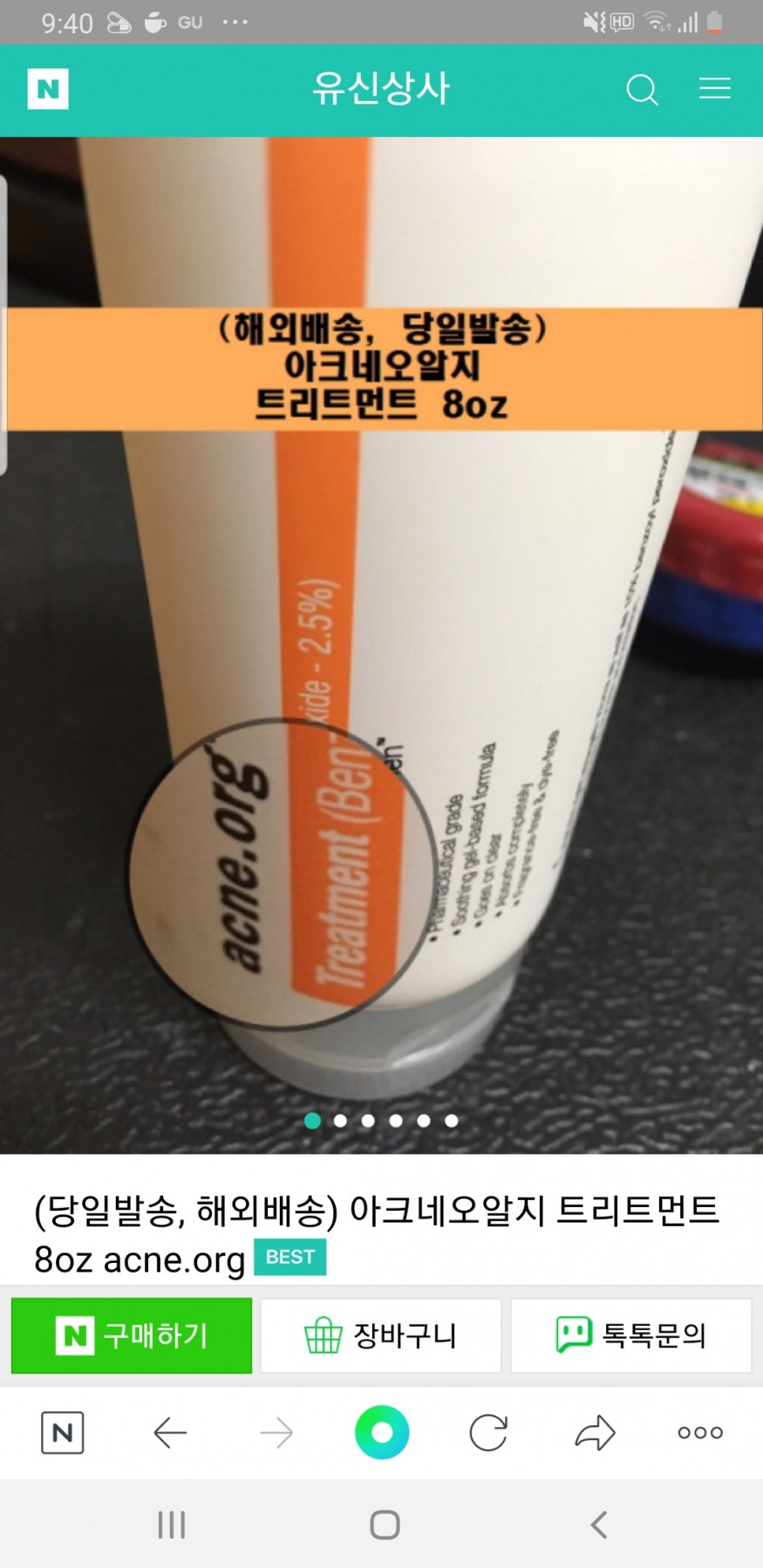
Task: Open the hamburger menu
Action: tap(714, 88)
